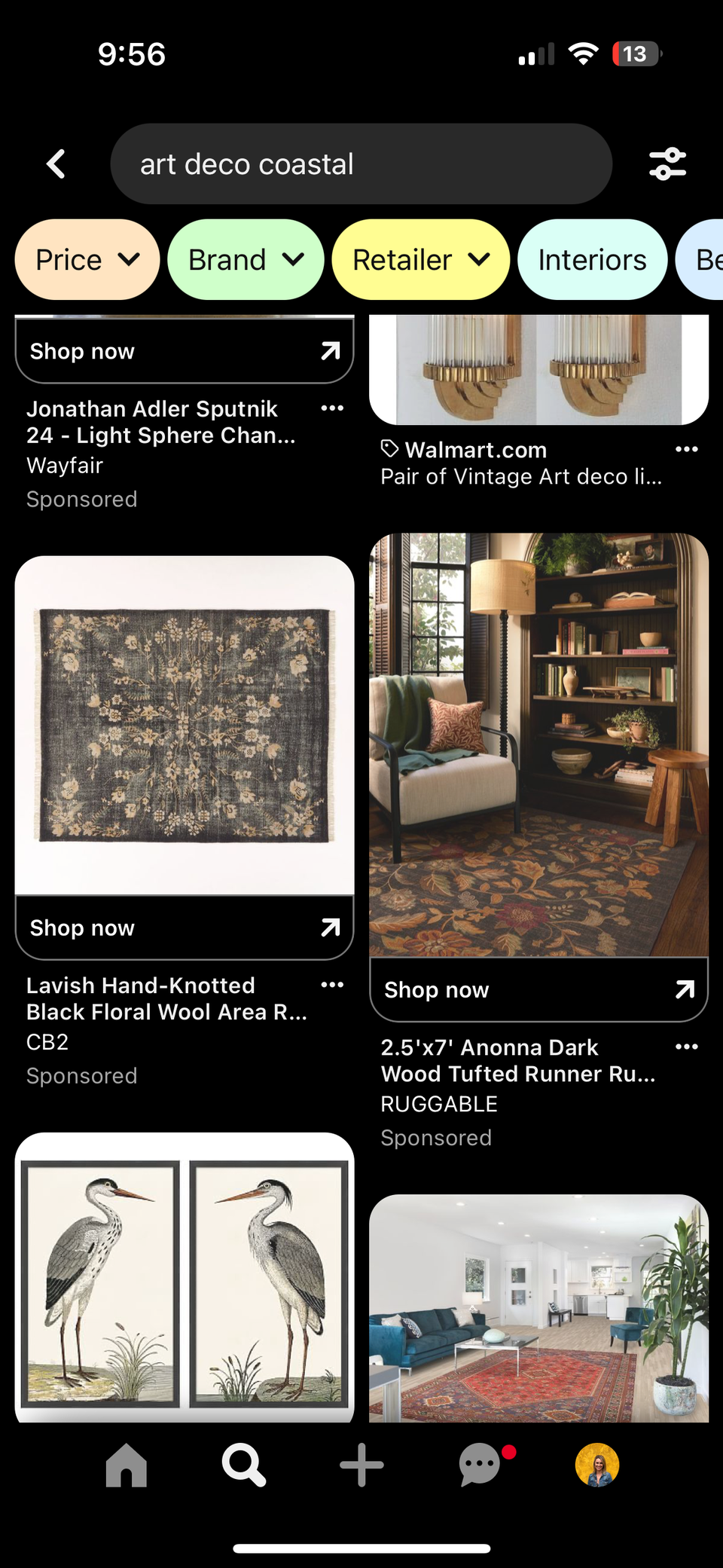Screen dimensions: 723x1568
Task: Expand the Retailer filter chip
Action: (420, 260)
